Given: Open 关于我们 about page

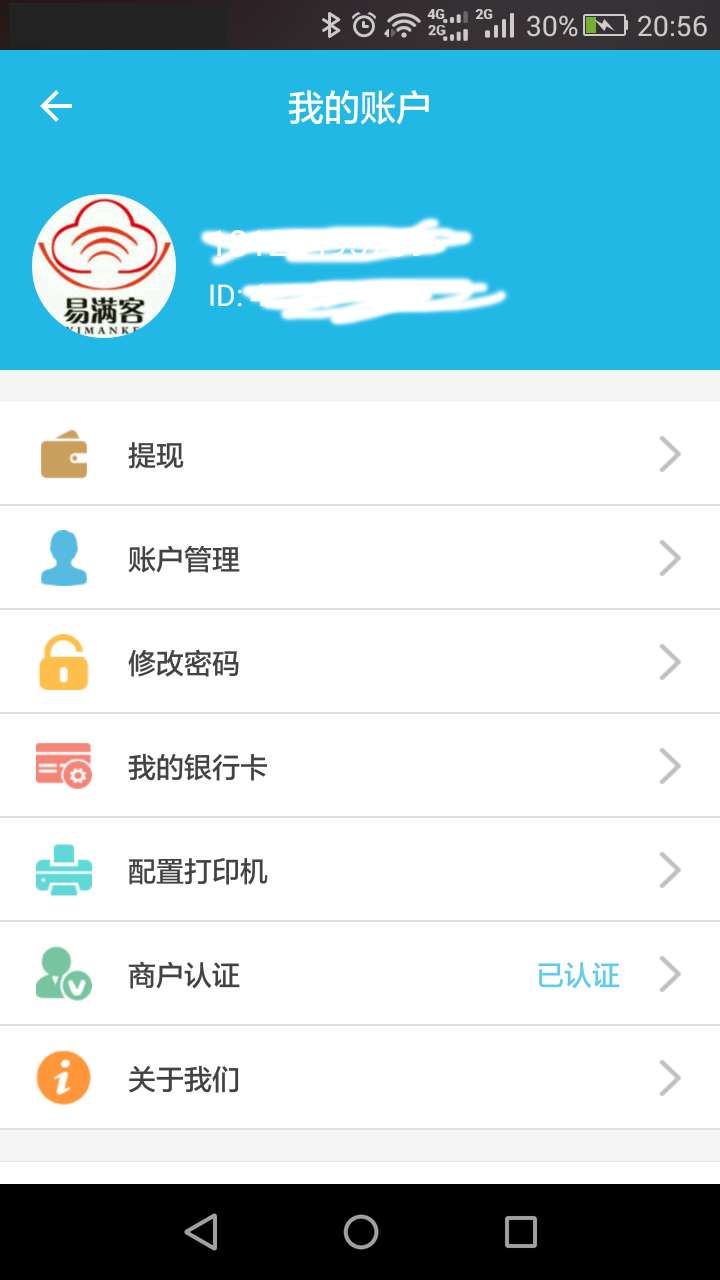Looking at the screenshot, I should click(x=360, y=1078).
